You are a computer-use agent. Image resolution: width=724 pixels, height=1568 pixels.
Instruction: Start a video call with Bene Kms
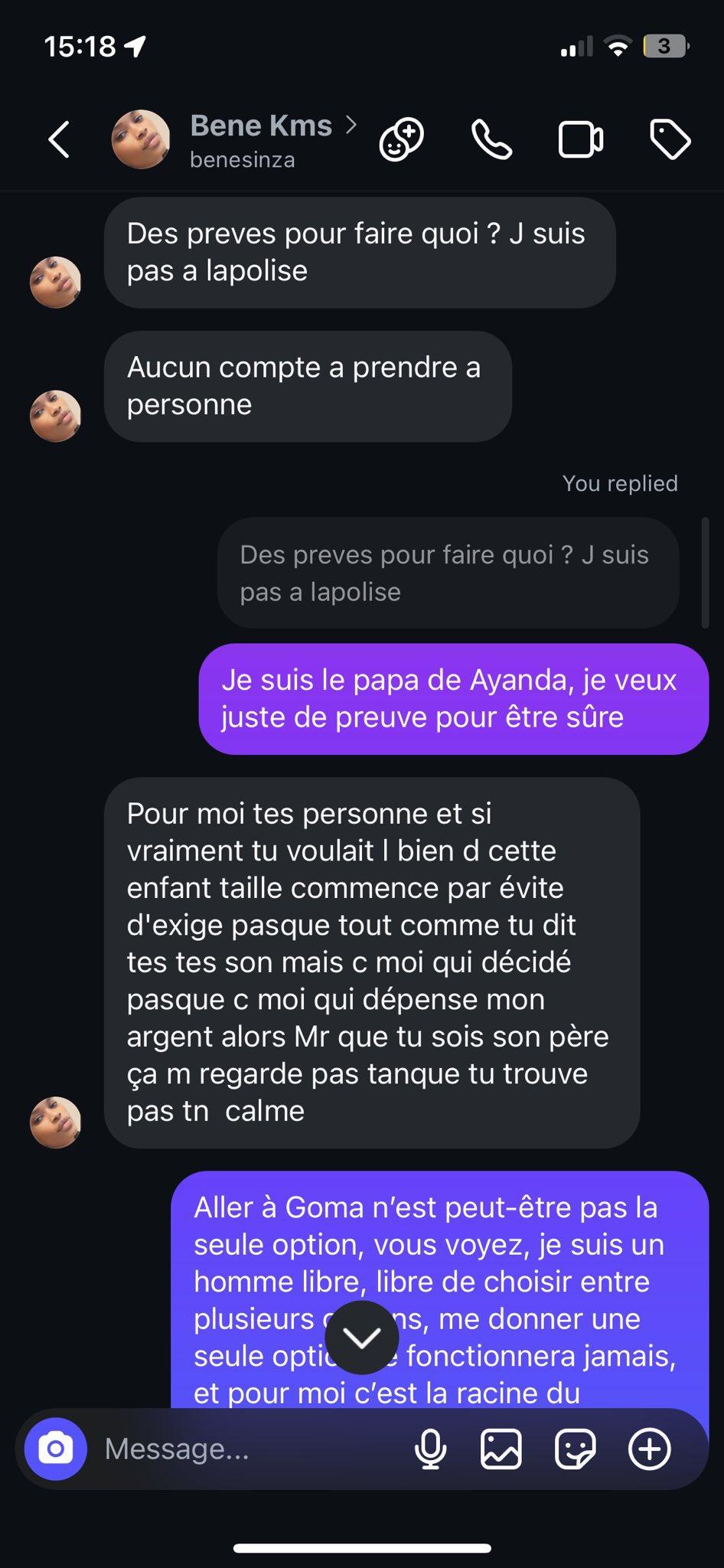[x=580, y=139]
